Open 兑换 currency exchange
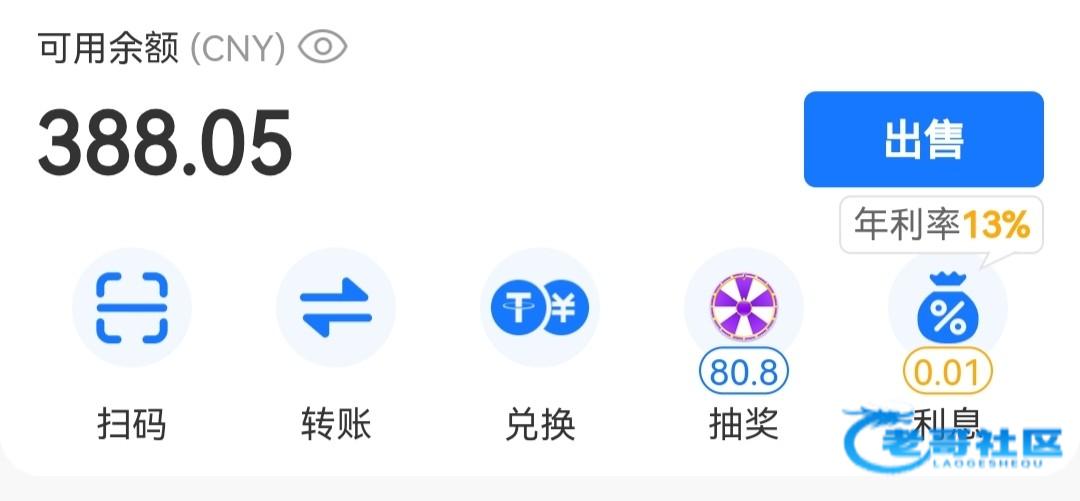Screen dimensions: 1080x501 click(x=540, y=308)
